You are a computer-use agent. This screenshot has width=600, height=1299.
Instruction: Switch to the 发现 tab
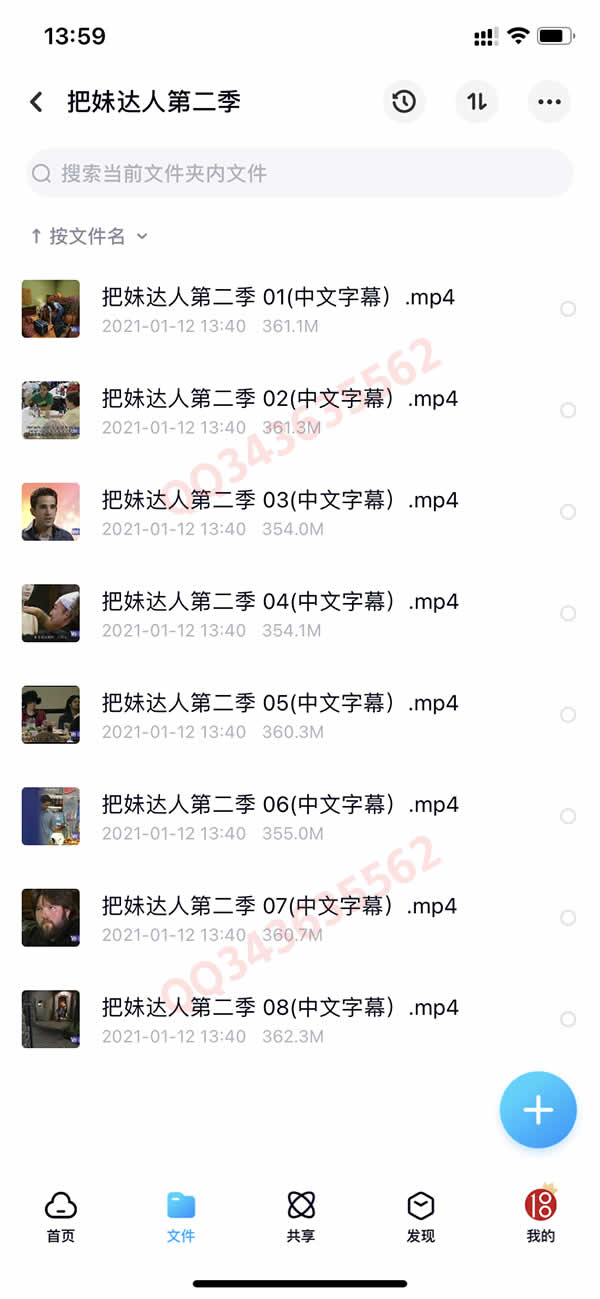[x=421, y=1216]
